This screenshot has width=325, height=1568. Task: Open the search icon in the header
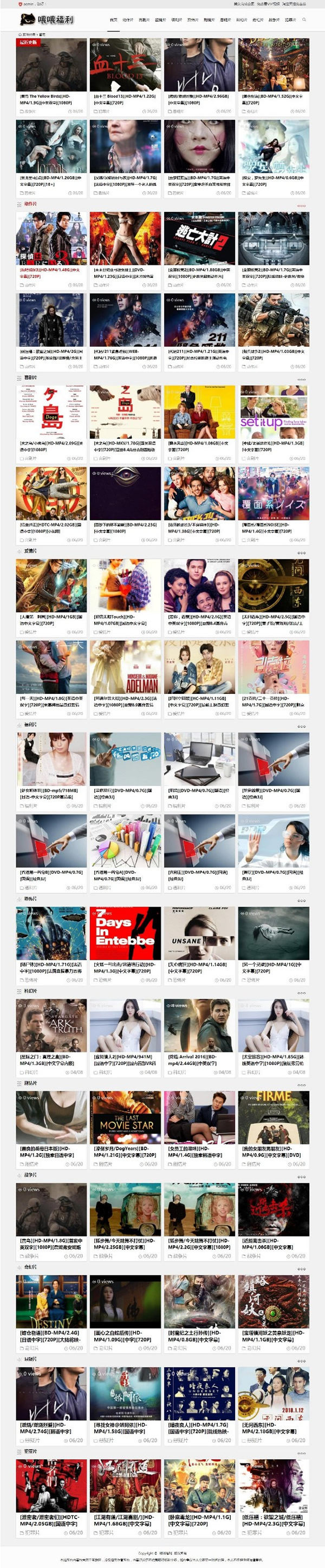tap(304, 19)
